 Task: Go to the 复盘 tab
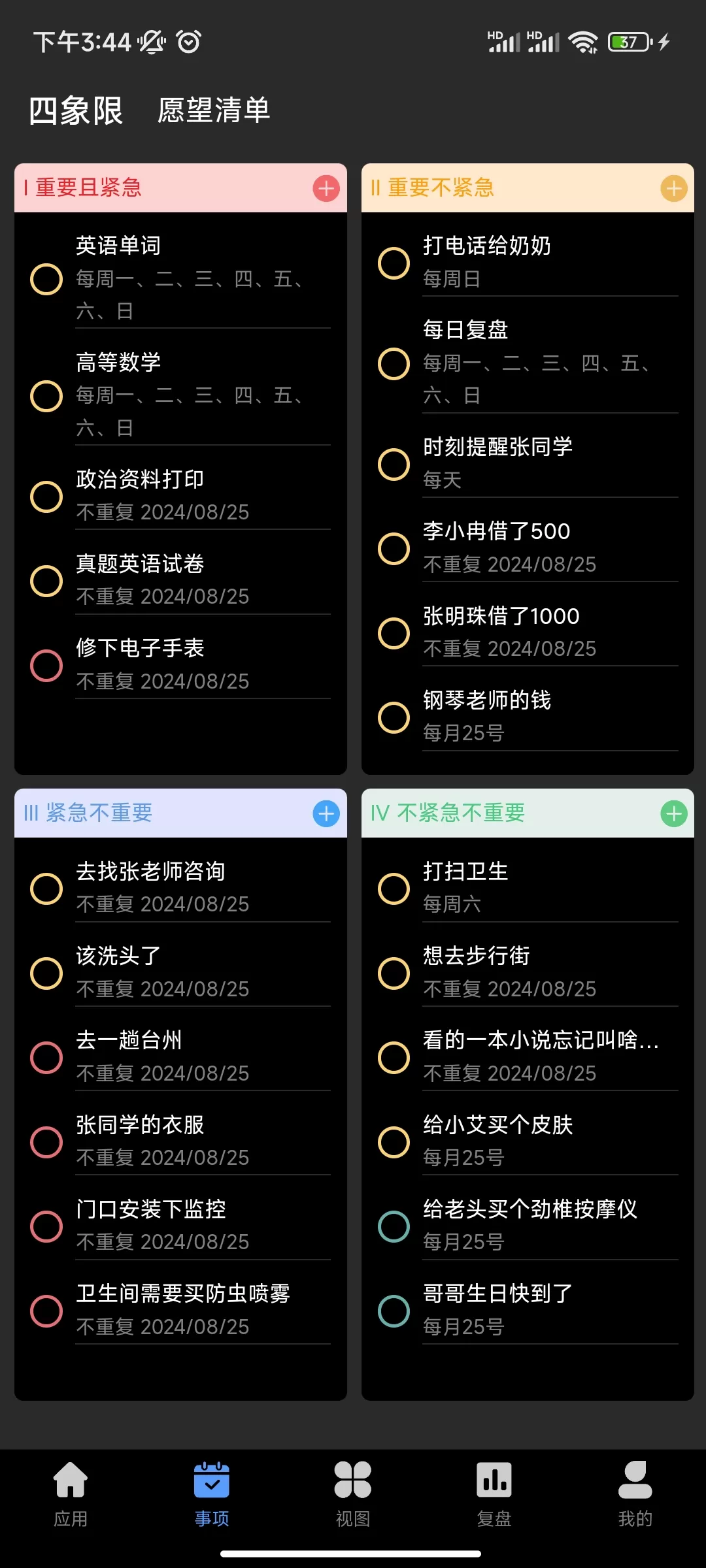tap(494, 1494)
